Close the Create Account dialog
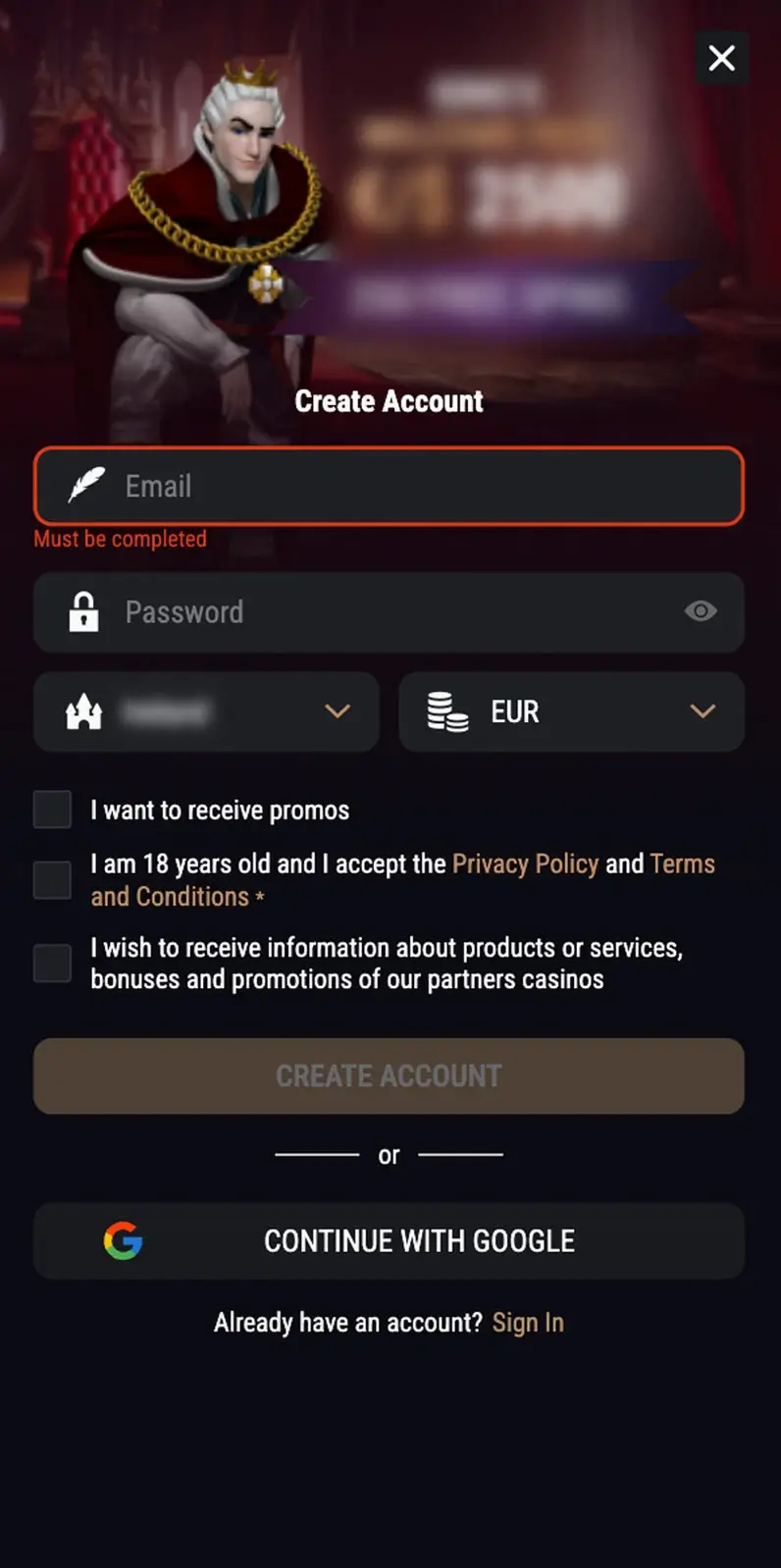This screenshot has width=781, height=1568. click(x=722, y=58)
